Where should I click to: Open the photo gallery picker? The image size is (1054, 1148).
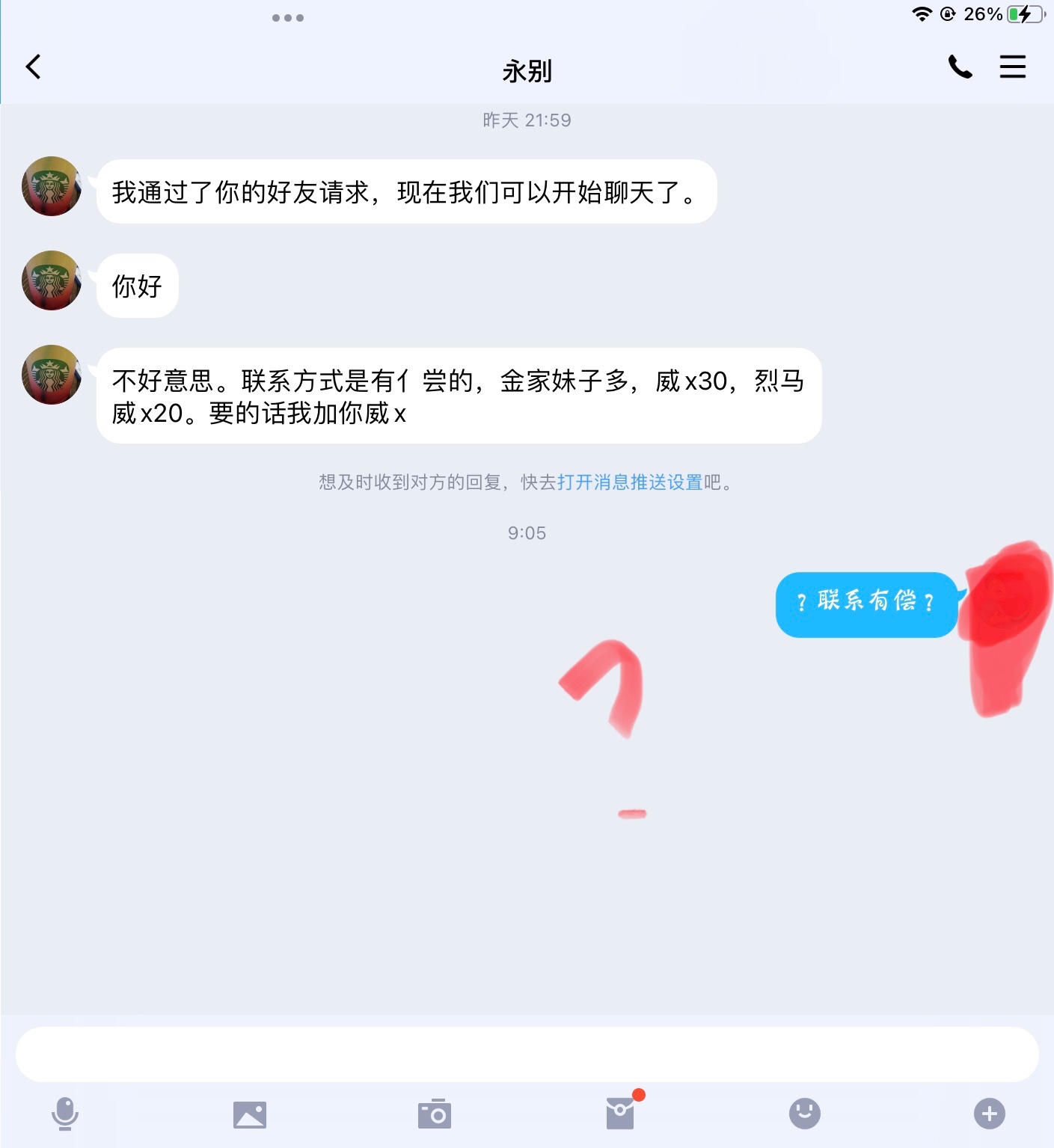pos(250,1114)
